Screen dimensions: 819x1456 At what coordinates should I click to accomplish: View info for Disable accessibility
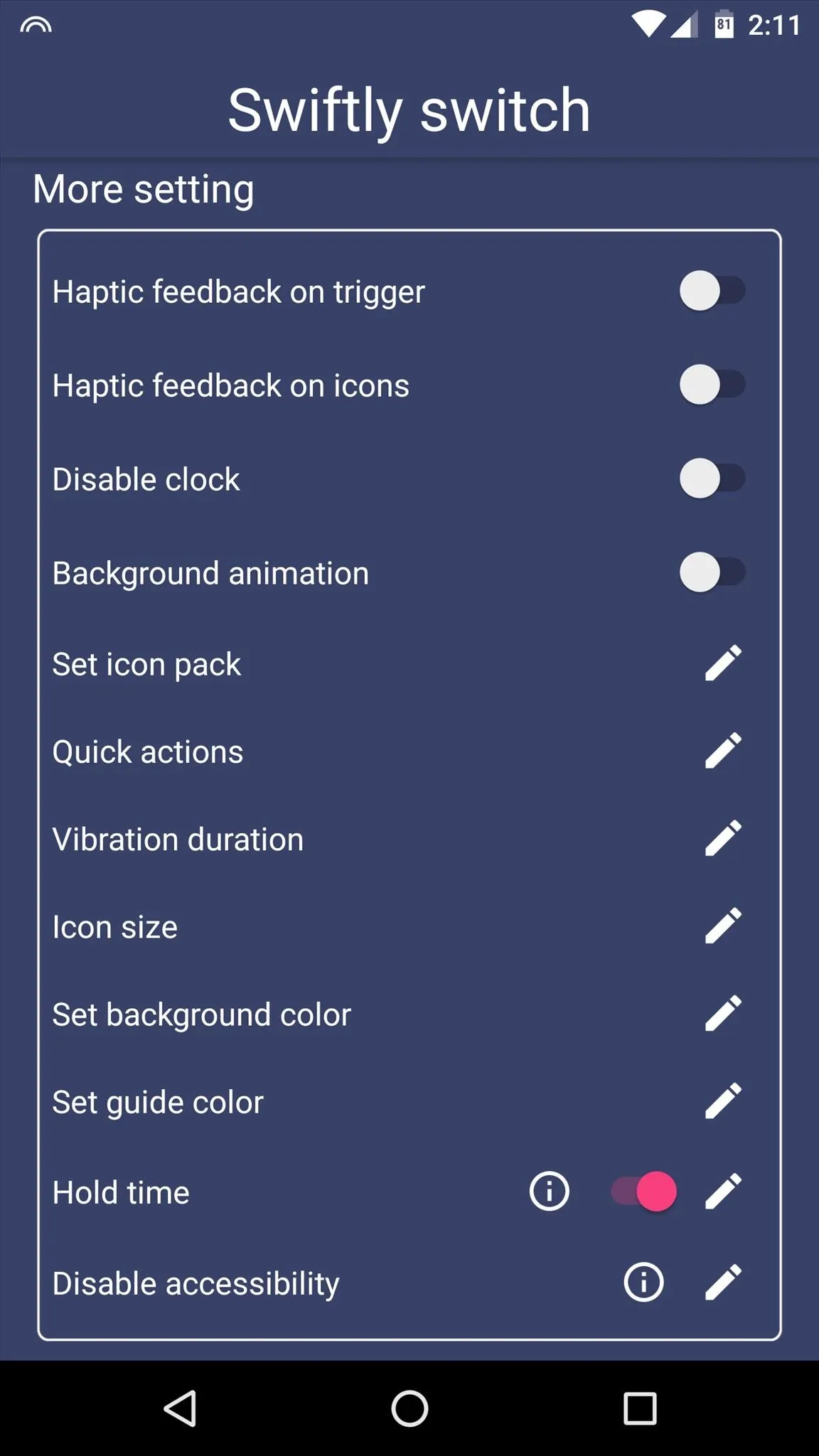coord(644,1282)
